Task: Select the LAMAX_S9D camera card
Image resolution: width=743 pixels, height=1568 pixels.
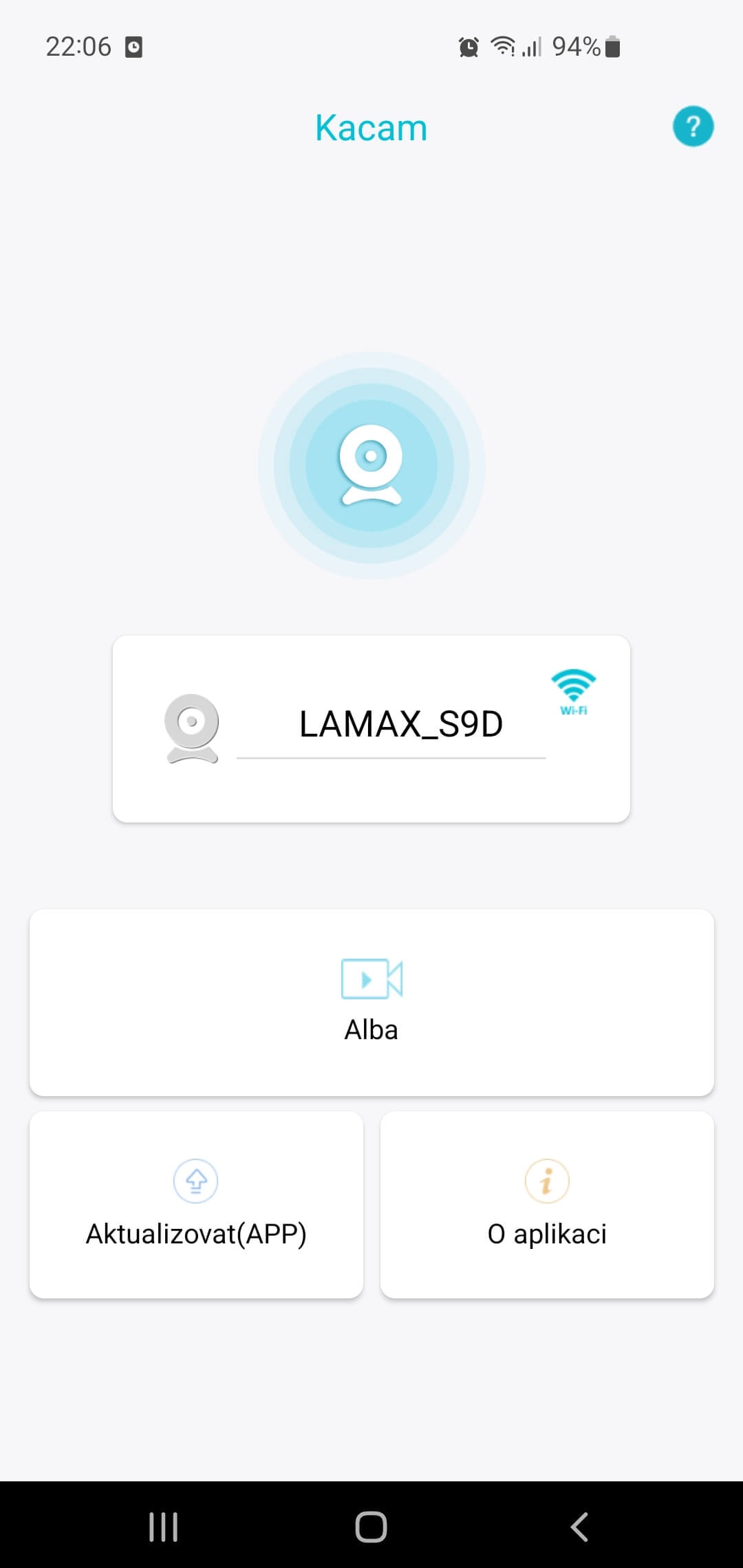Action: [x=371, y=728]
